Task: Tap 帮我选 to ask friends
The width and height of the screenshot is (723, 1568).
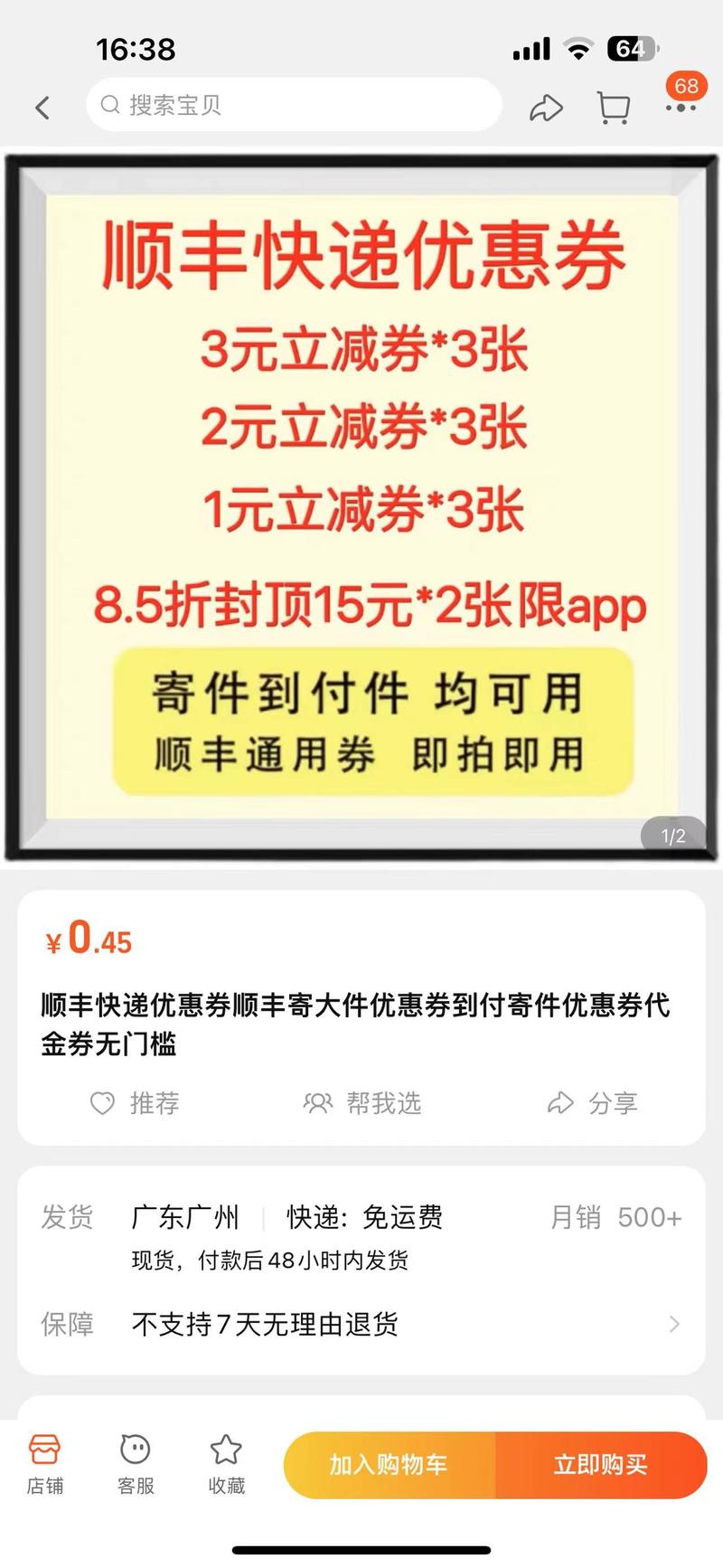Action: tap(362, 1104)
